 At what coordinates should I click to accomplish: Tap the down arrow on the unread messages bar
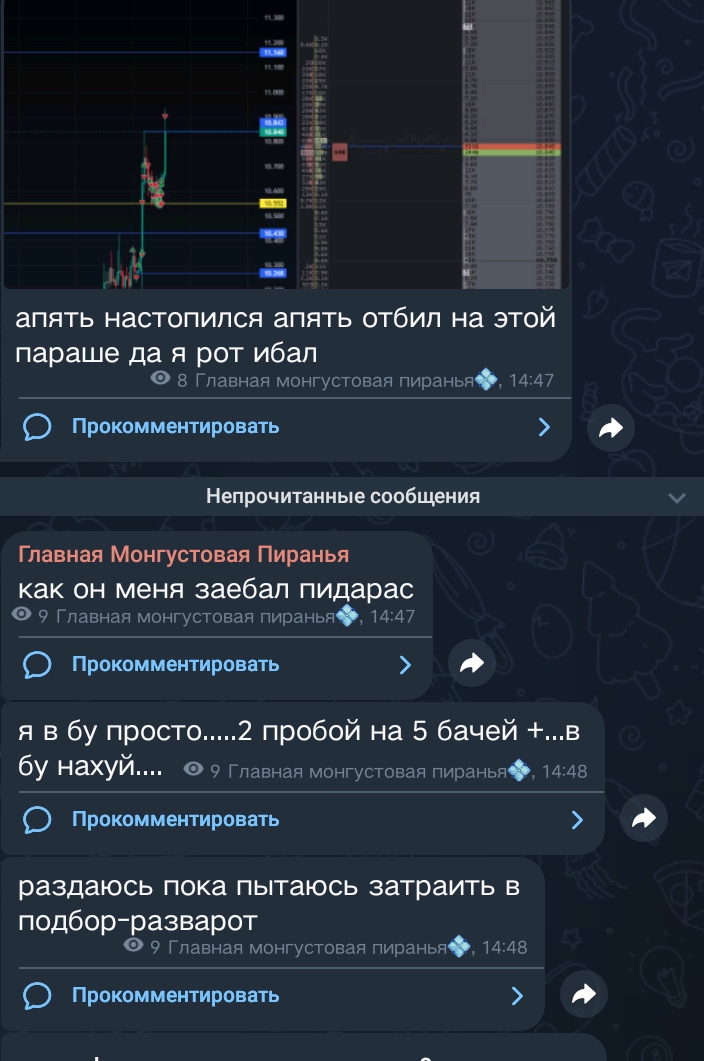coord(677,498)
